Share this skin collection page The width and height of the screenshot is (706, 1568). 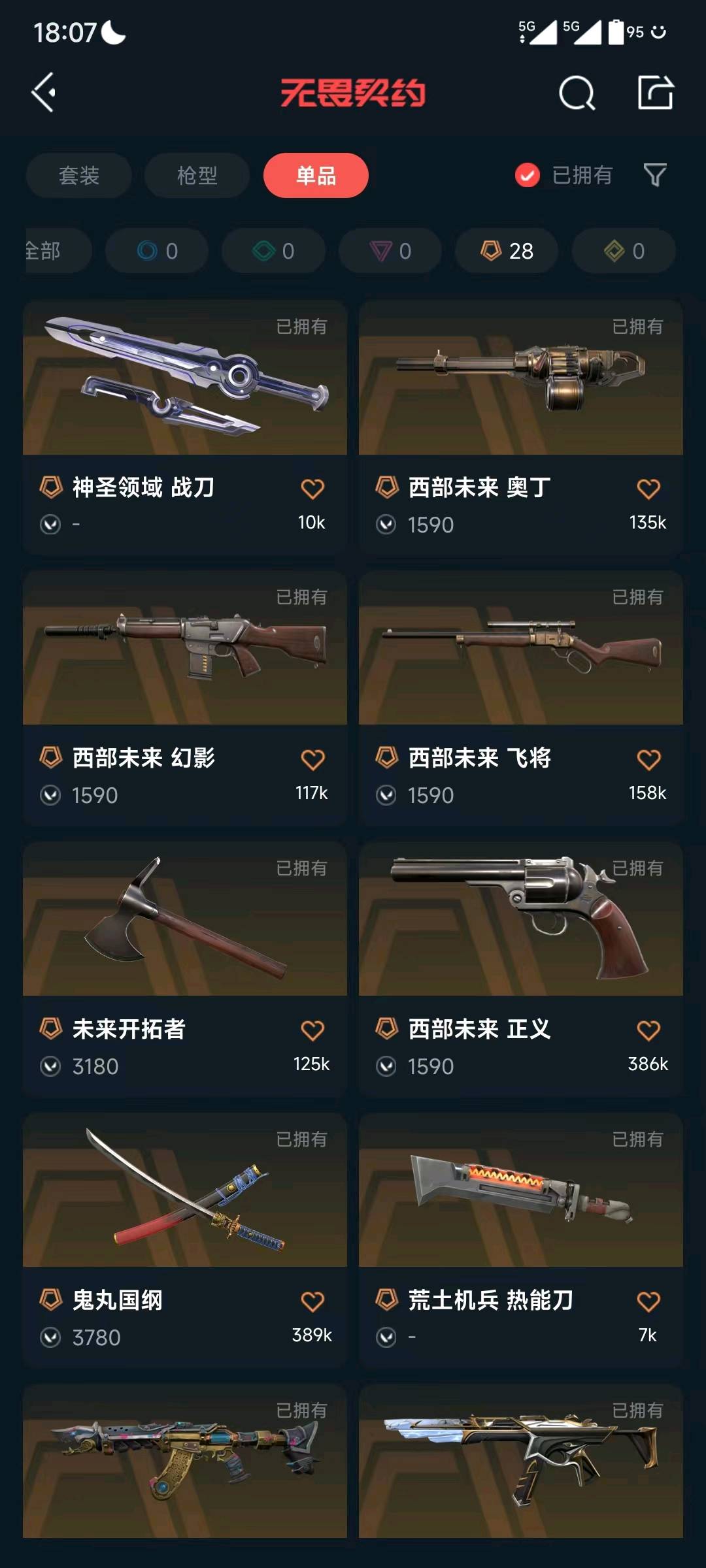click(x=655, y=93)
